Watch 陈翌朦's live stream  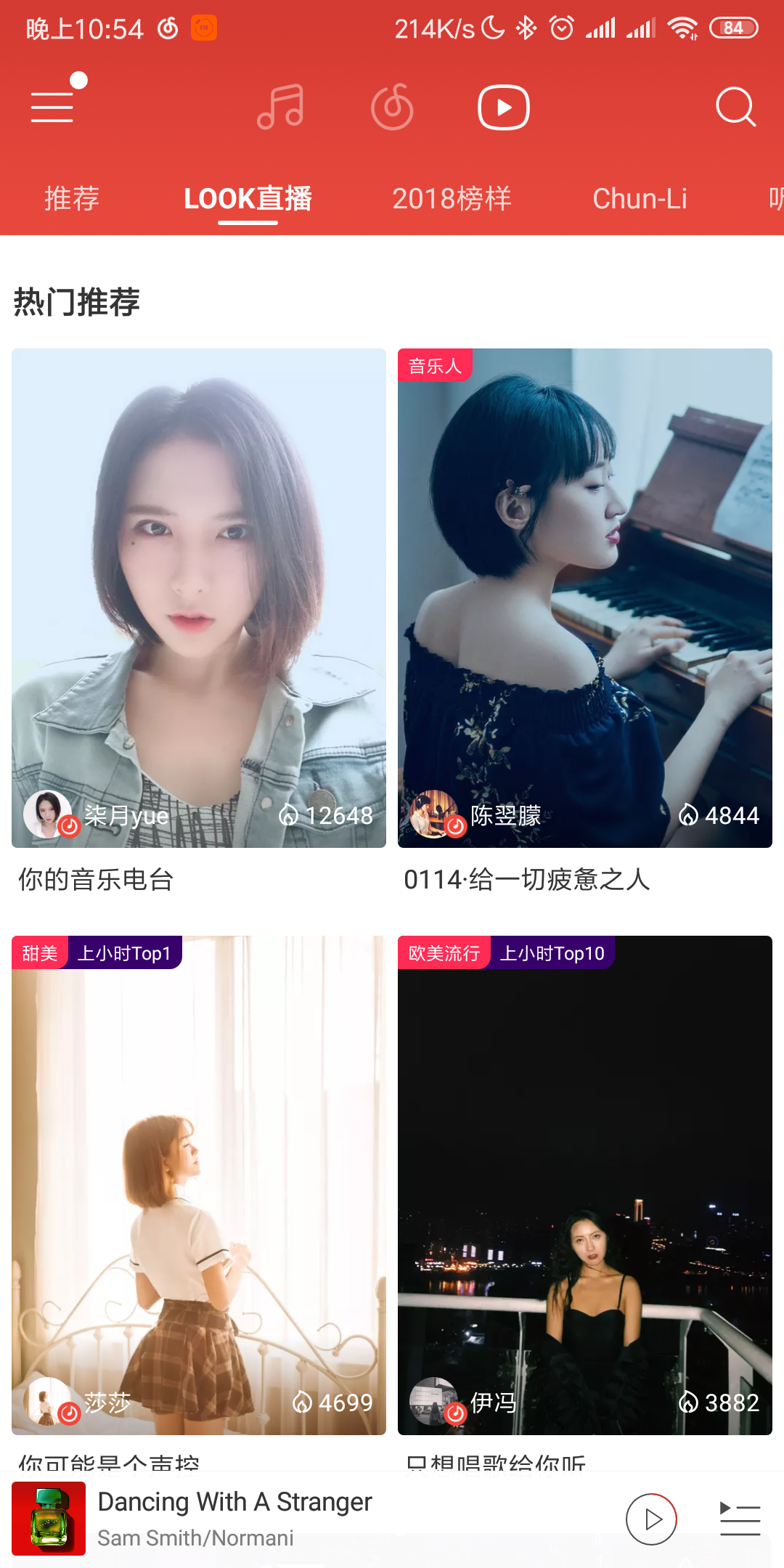(584, 597)
